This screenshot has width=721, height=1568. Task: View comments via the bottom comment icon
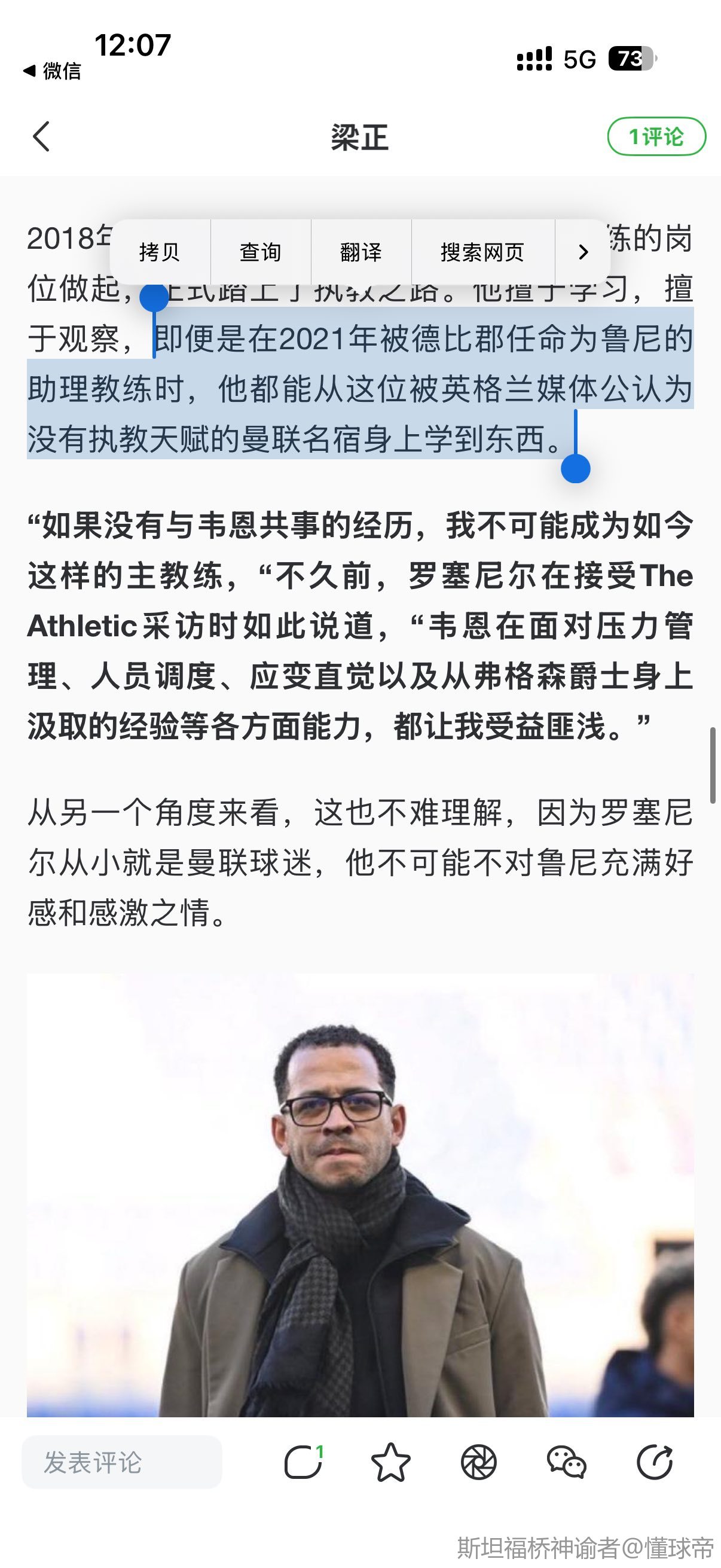[x=303, y=1462]
